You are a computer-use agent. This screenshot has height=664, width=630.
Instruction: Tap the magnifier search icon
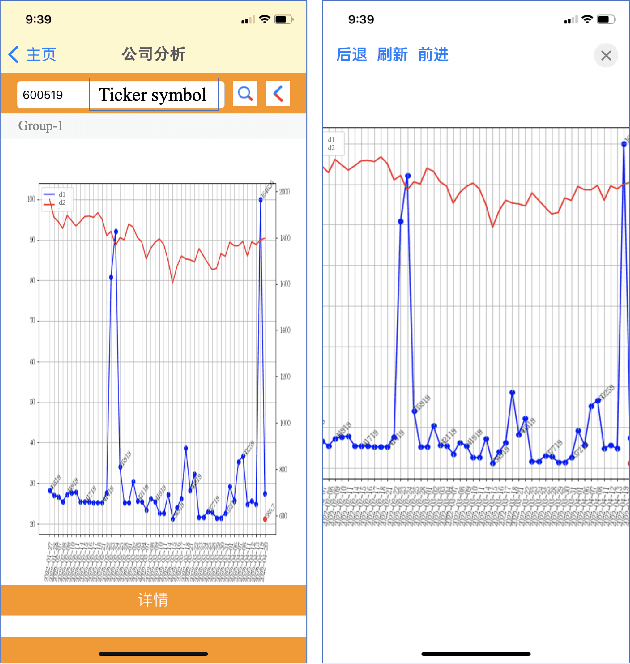245,94
